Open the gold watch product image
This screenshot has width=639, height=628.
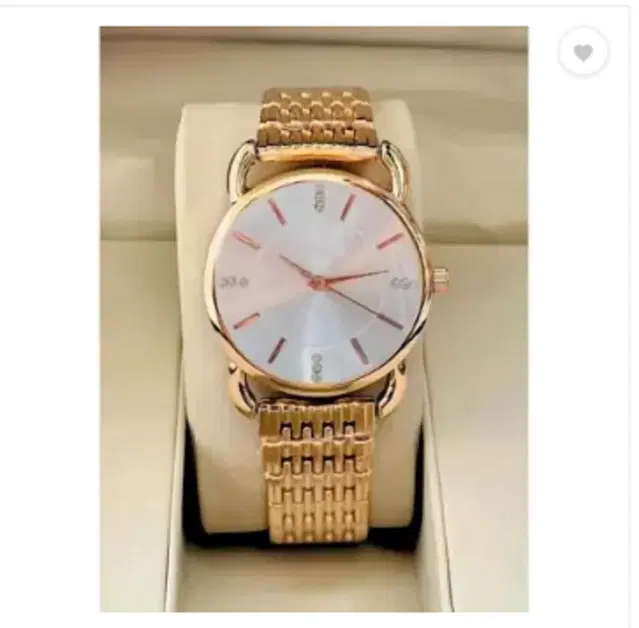pyautogui.click(x=314, y=319)
